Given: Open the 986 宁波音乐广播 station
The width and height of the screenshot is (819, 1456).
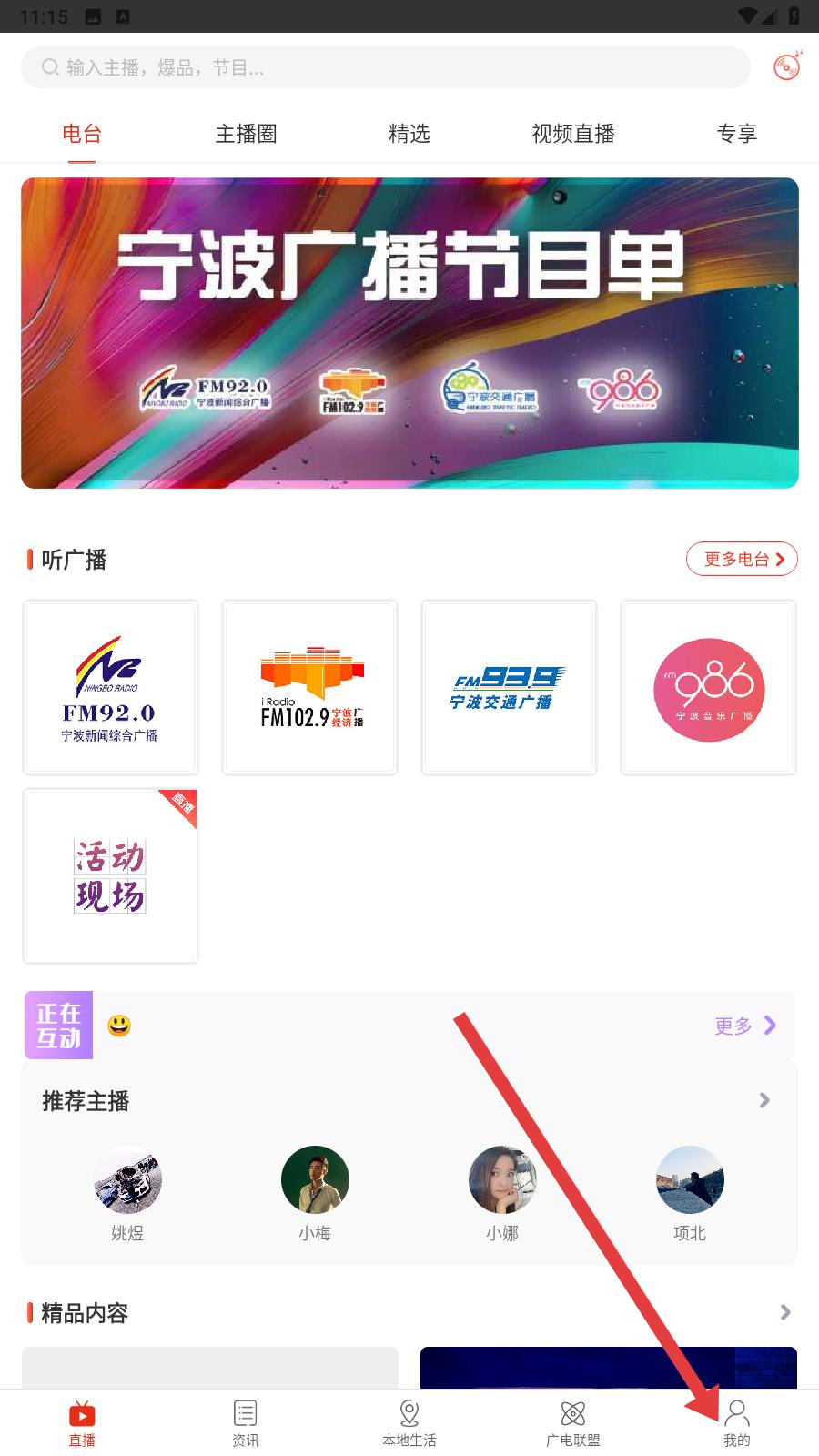Looking at the screenshot, I should (x=708, y=688).
